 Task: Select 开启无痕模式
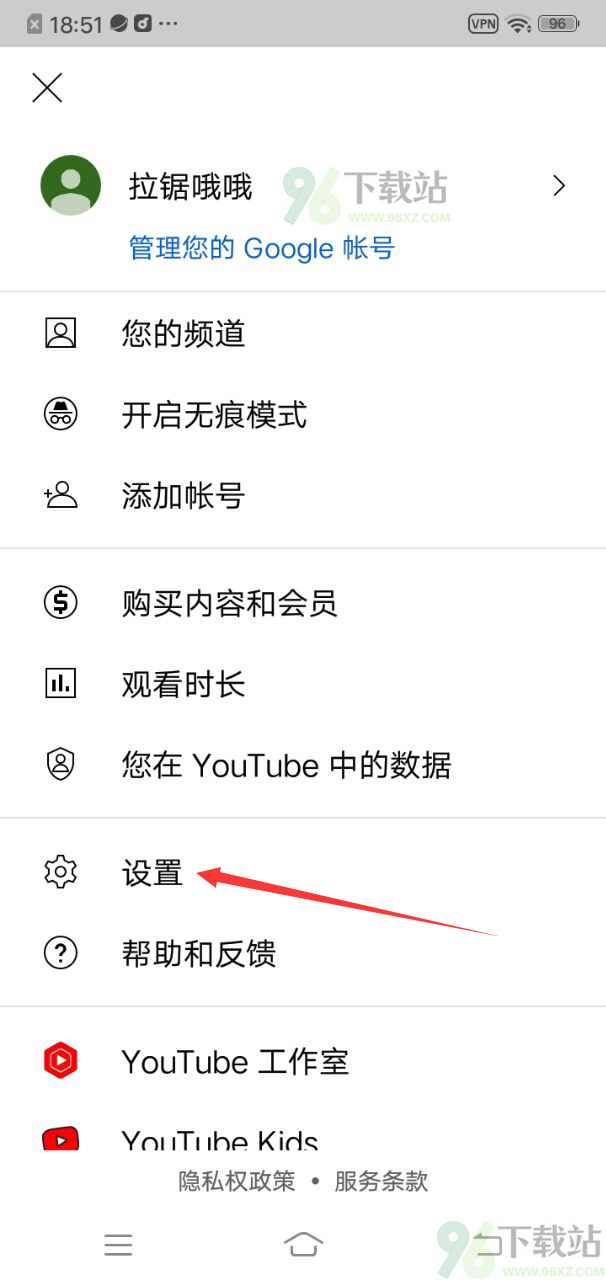tap(303, 414)
